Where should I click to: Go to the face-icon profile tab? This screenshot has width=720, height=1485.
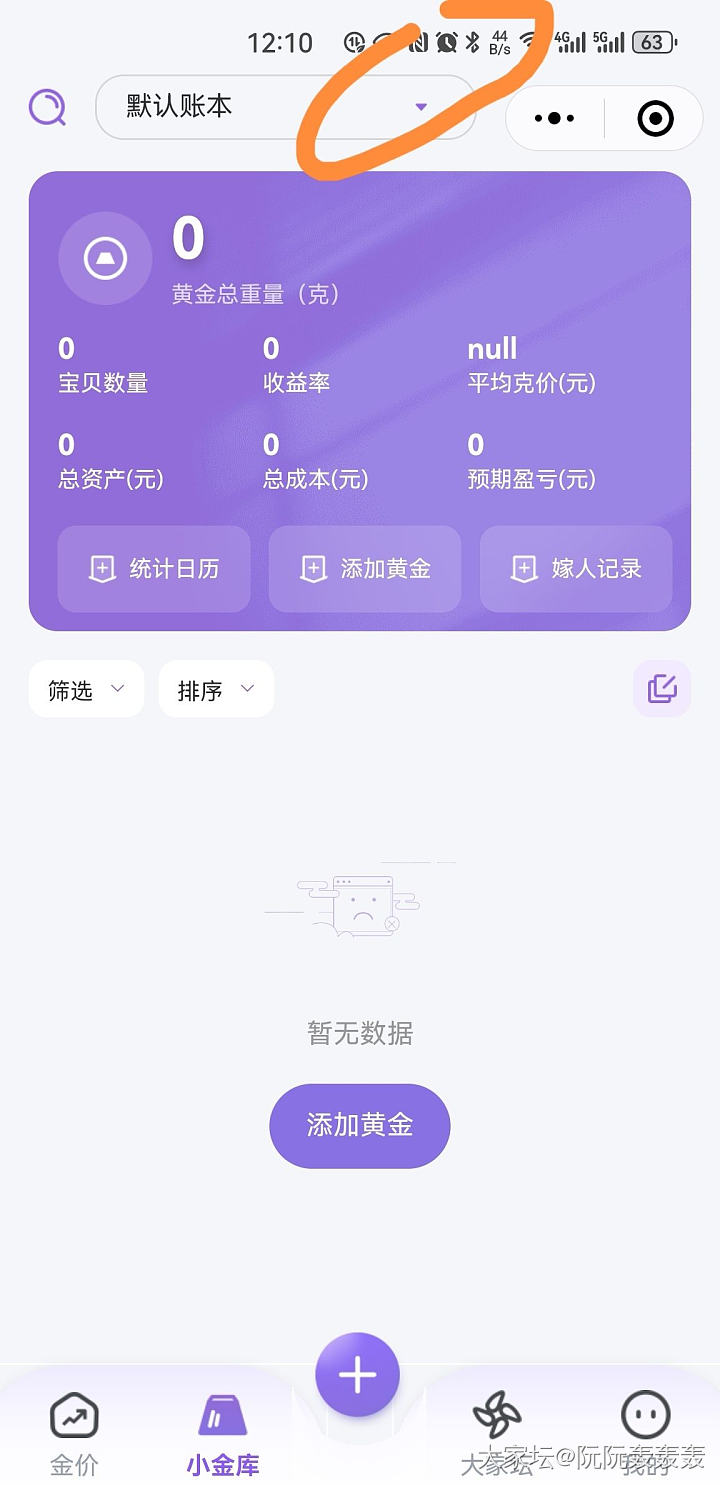[645, 1435]
